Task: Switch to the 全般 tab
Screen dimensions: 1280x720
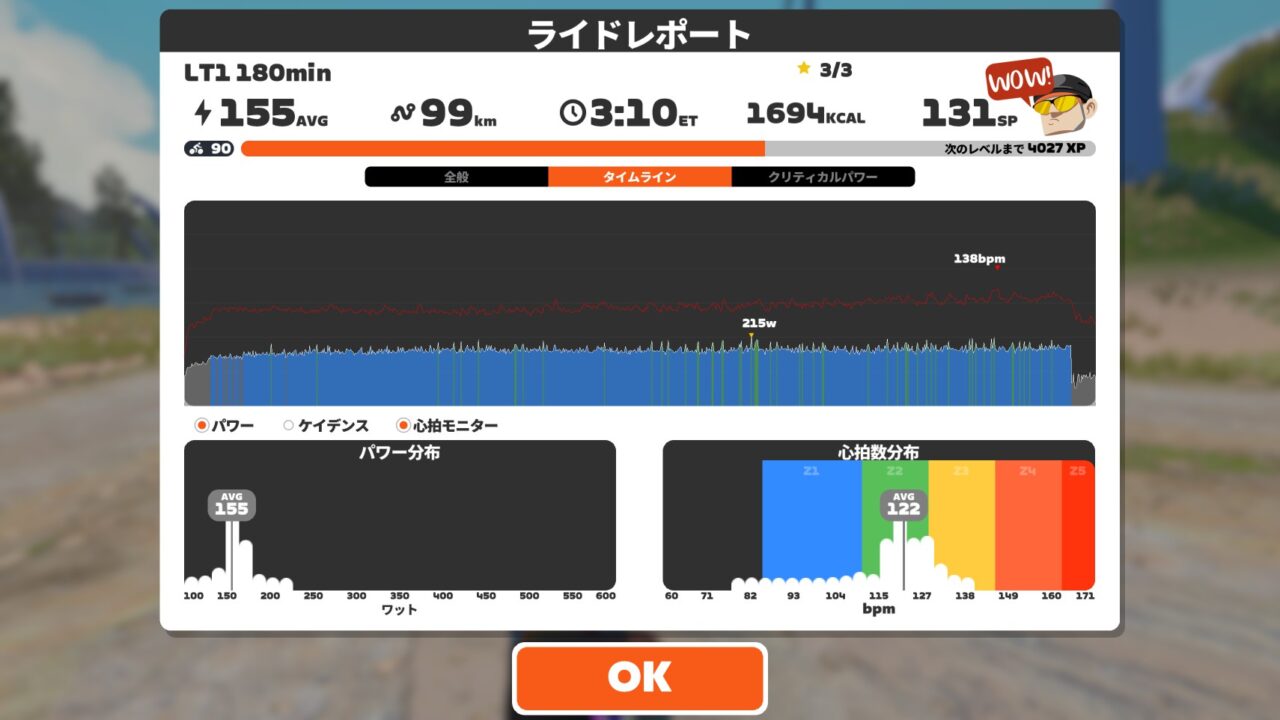Action: 456,177
